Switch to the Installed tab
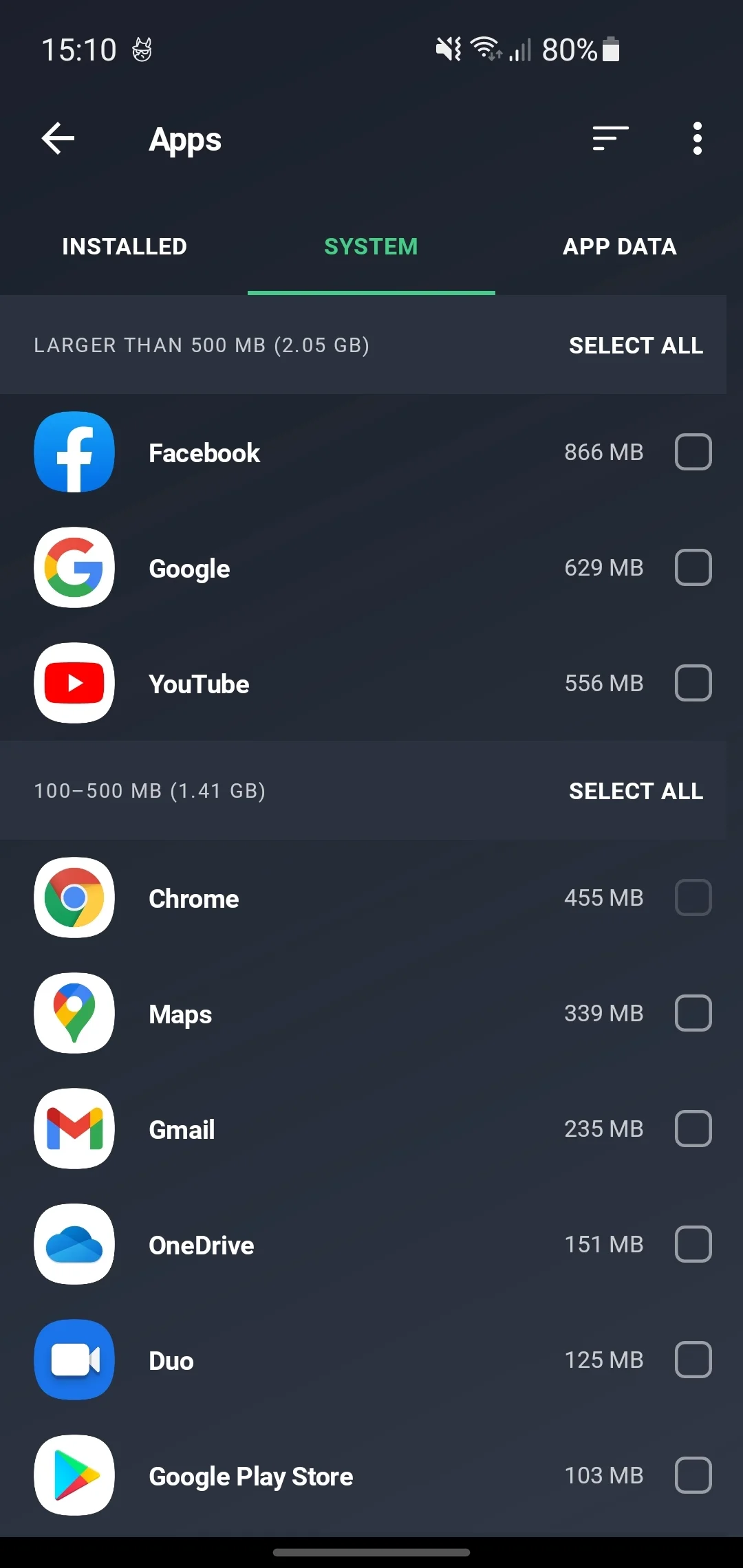743x1568 pixels. click(x=125, y=247)
